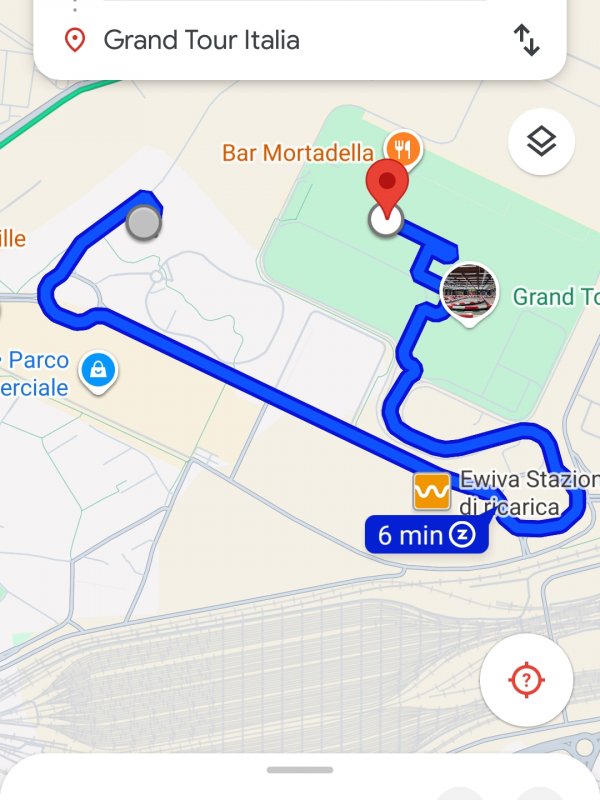600x800 pixels.
Task: Select the 6 min route label
Action: [426, 535]
